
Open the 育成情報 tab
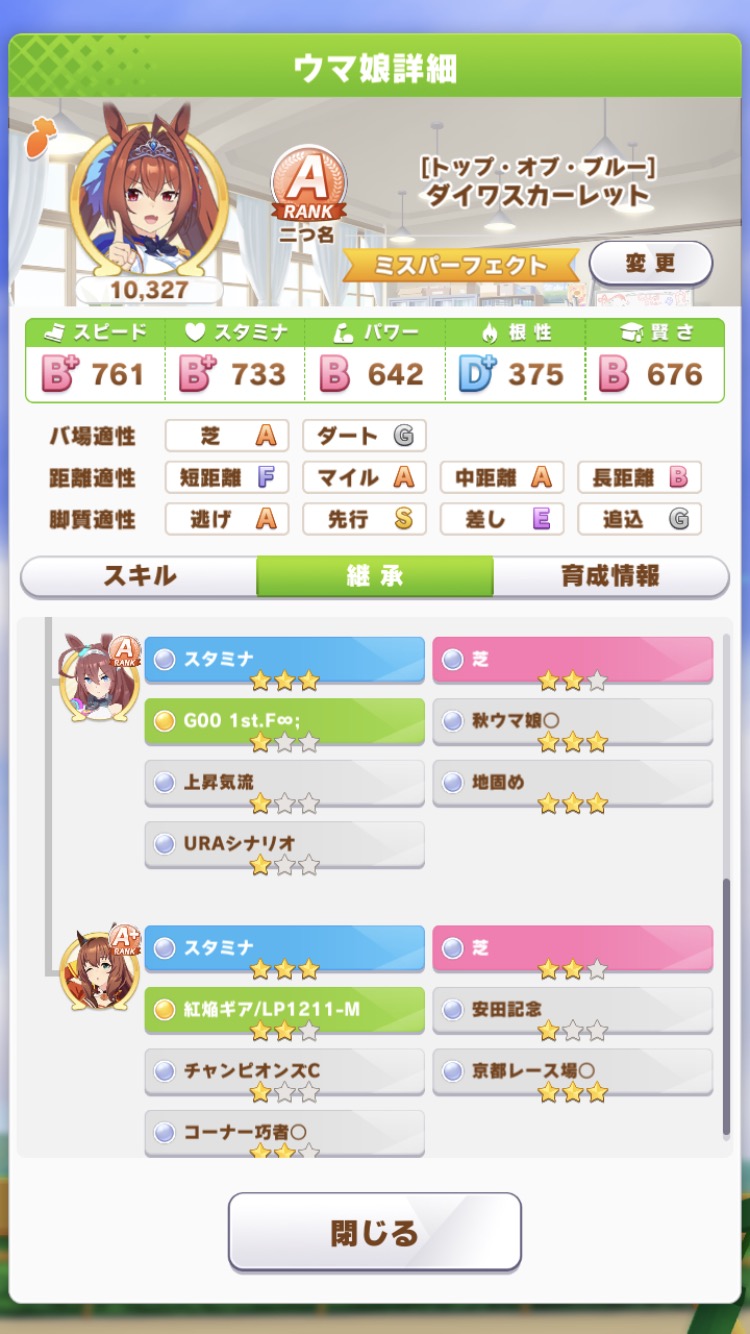coord(610,576)
